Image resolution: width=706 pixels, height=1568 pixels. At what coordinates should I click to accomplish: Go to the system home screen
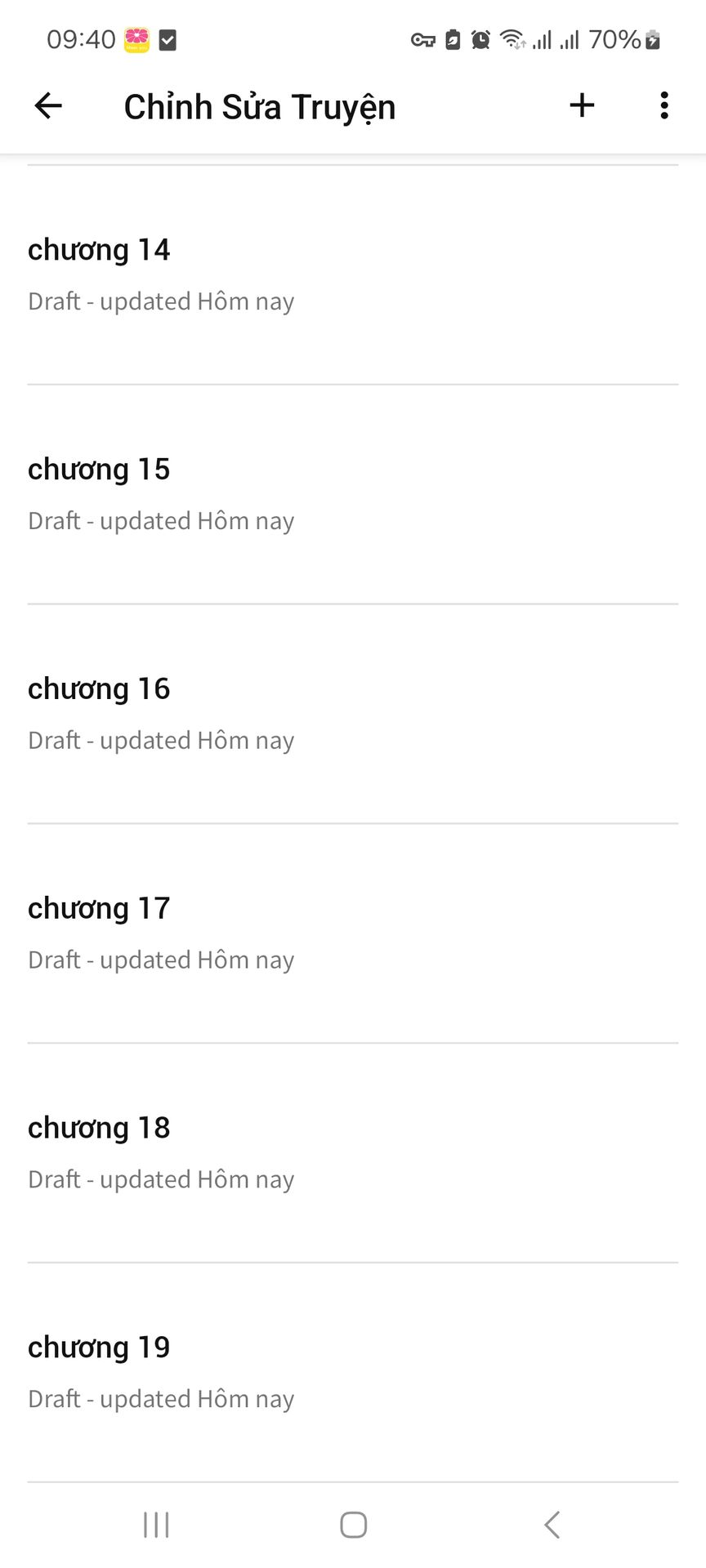click(x=353, y=1525)
